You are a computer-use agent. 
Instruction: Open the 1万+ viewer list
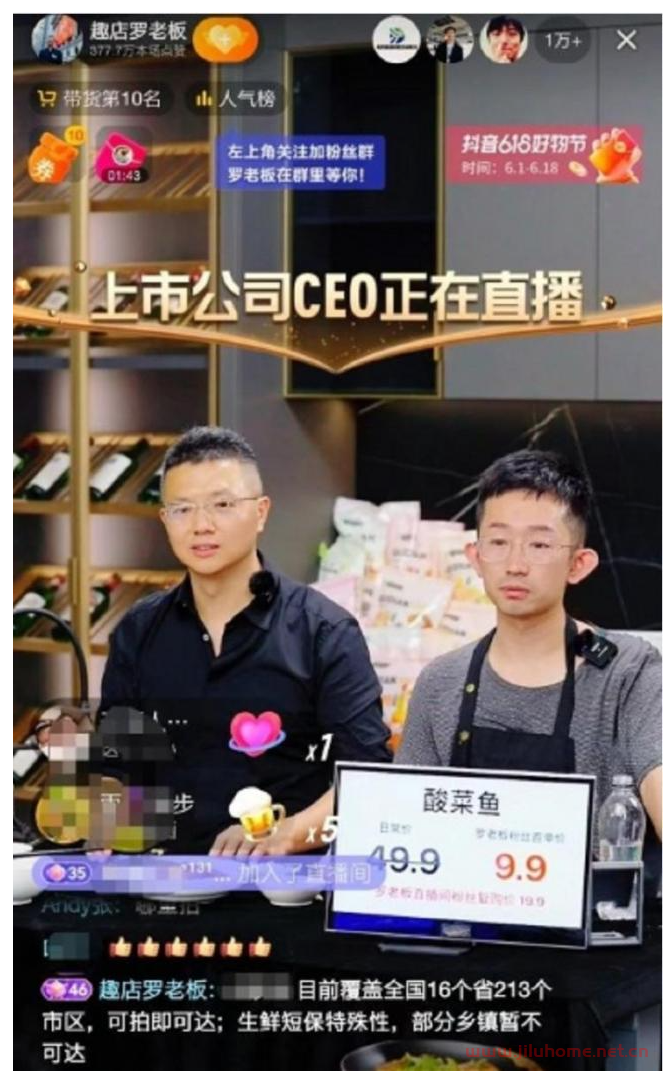[563, 41]
